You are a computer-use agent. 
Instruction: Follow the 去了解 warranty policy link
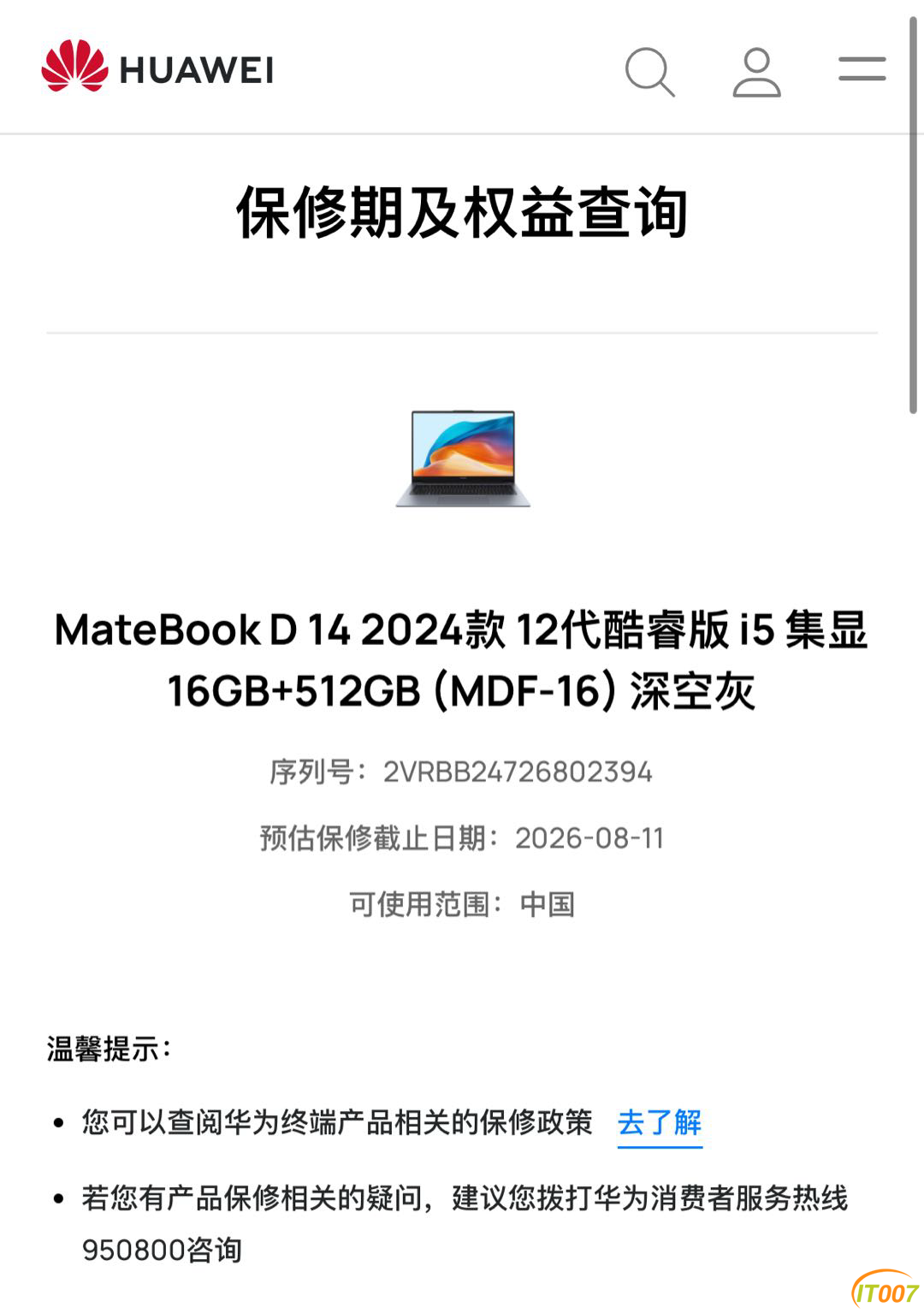(659, 1122)
